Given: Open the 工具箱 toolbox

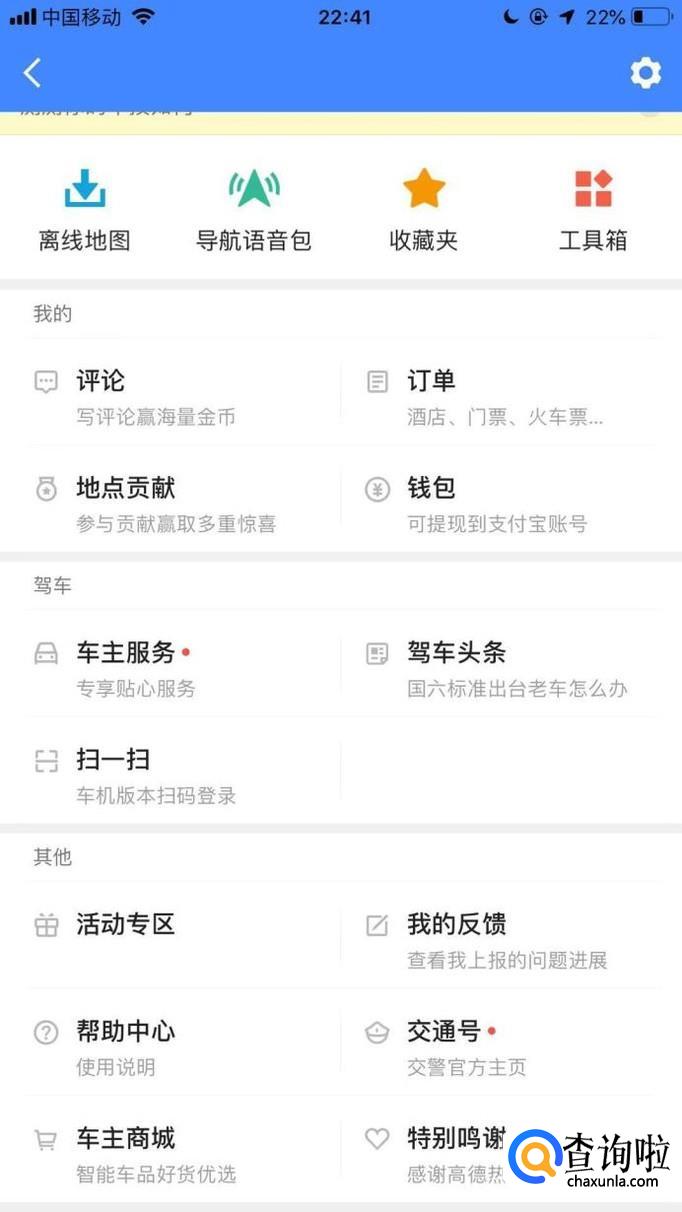Looking at the screenshot, I should [x=593, y=210].
